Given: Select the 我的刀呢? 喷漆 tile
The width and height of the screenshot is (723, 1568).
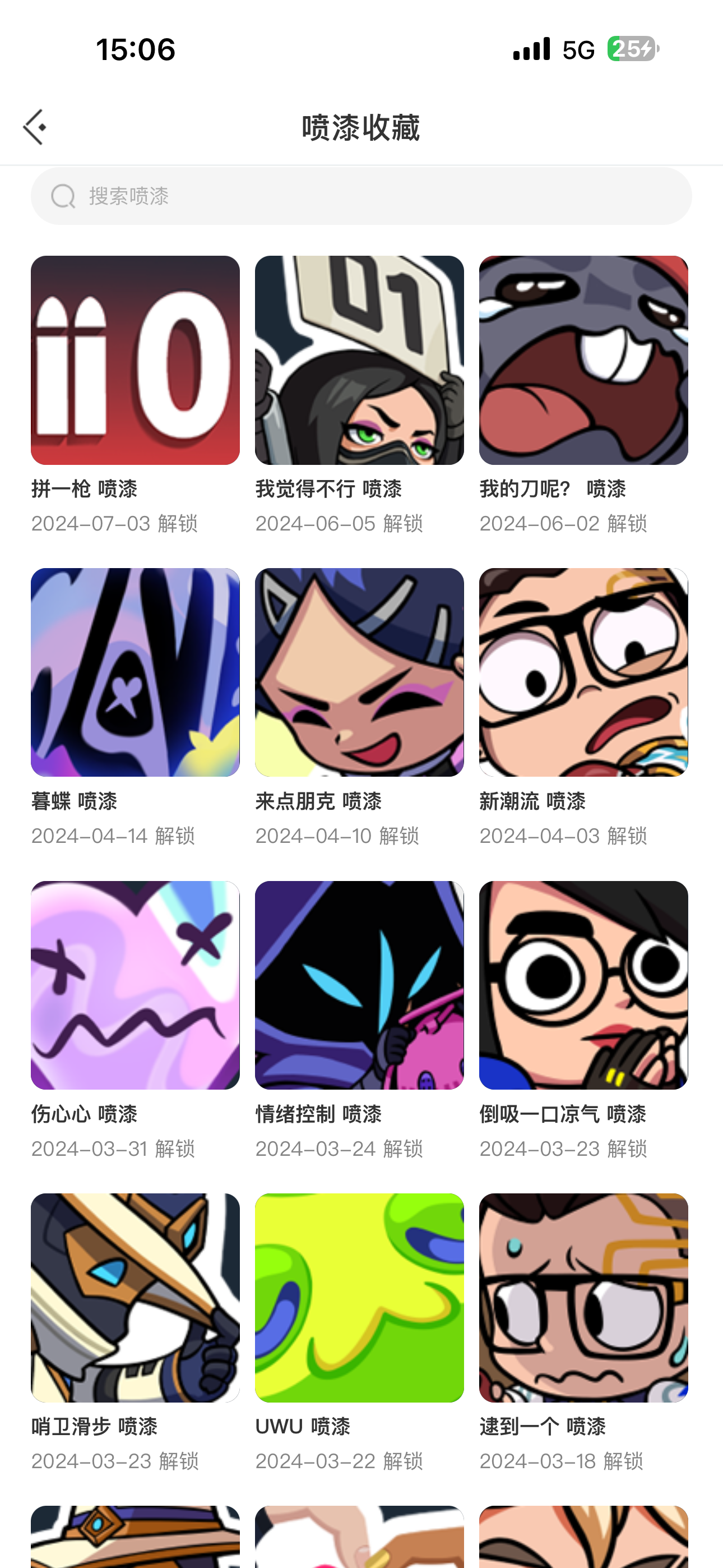Looking at the screenshot, I should (583, 361).
